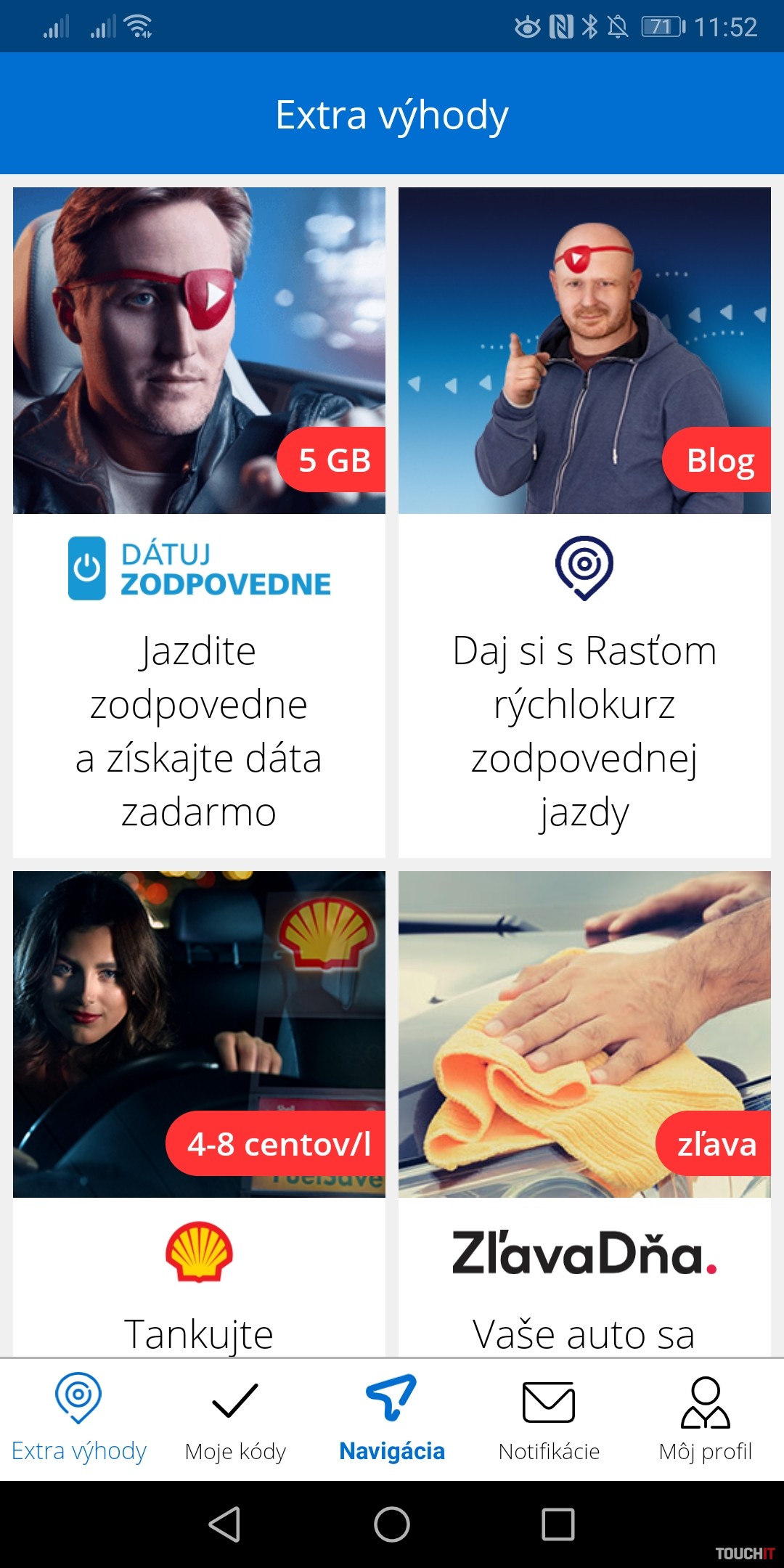Viewport: 784px width, 1568px height.
Task: Switch to the Extra výhody tab
Action: [x=78, y=1418]
